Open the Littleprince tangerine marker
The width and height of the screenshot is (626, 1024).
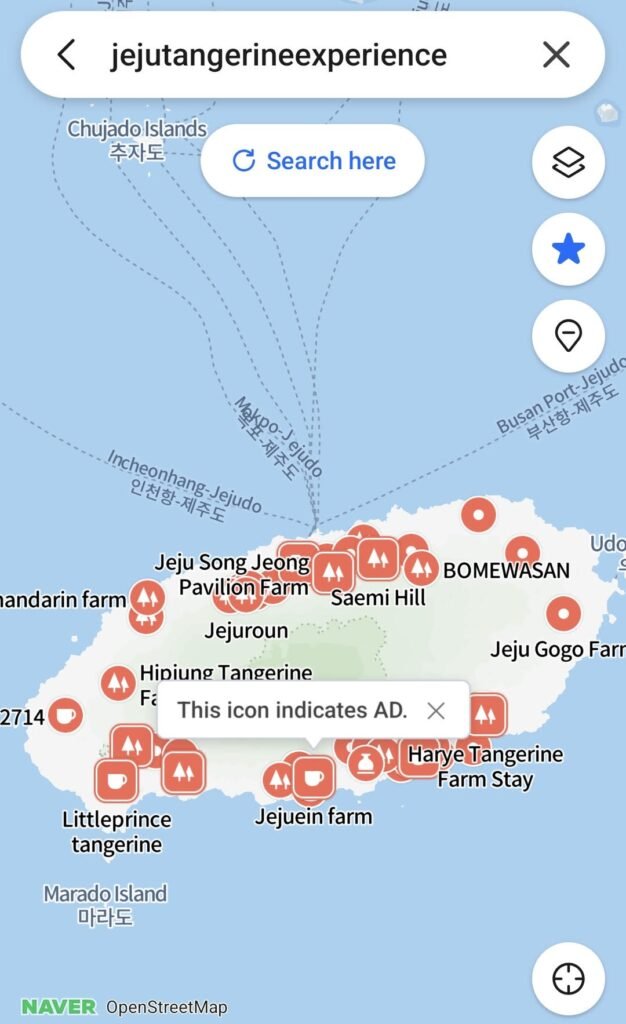(x=116, y=780)
